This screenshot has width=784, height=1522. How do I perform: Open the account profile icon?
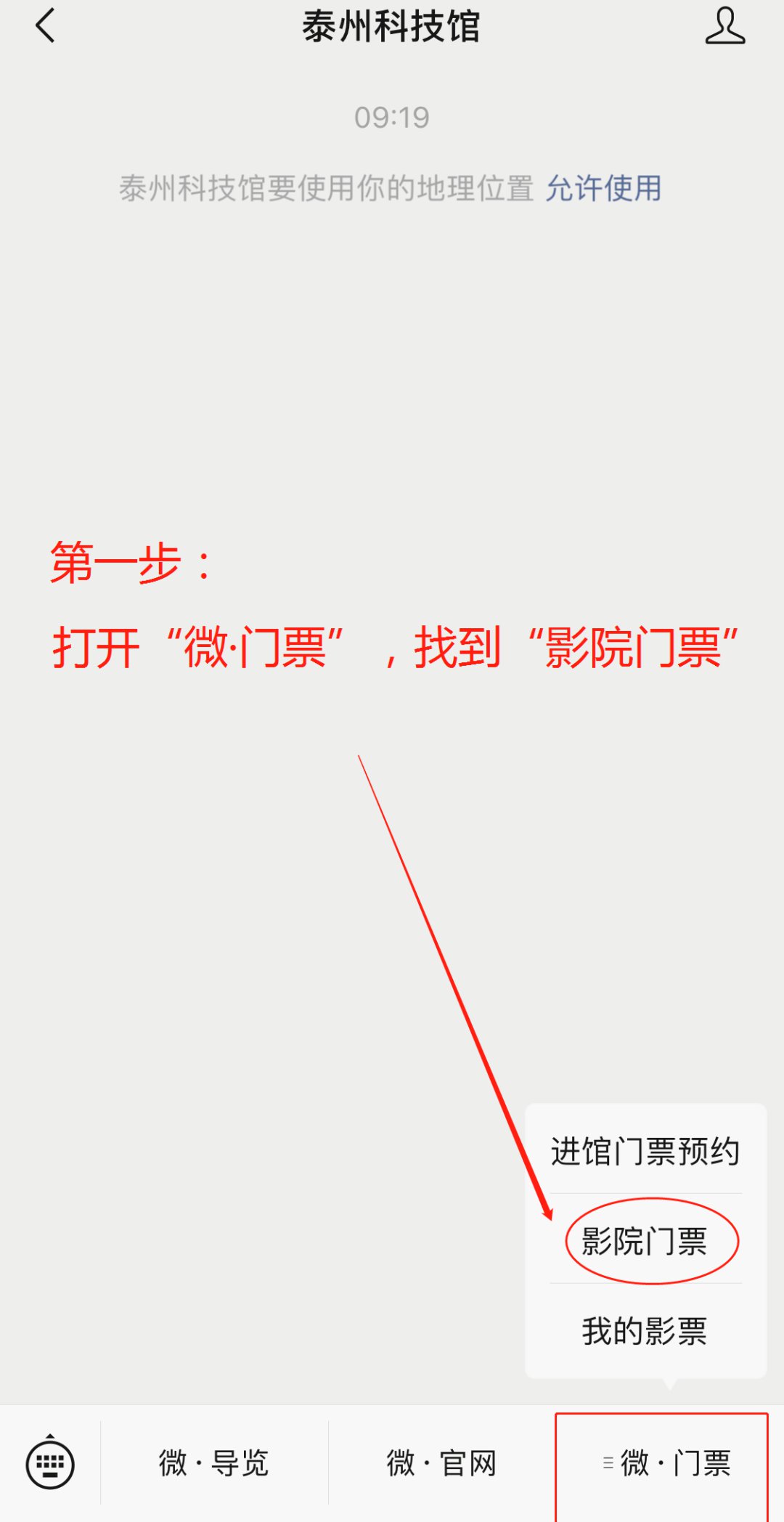(724, 26)
